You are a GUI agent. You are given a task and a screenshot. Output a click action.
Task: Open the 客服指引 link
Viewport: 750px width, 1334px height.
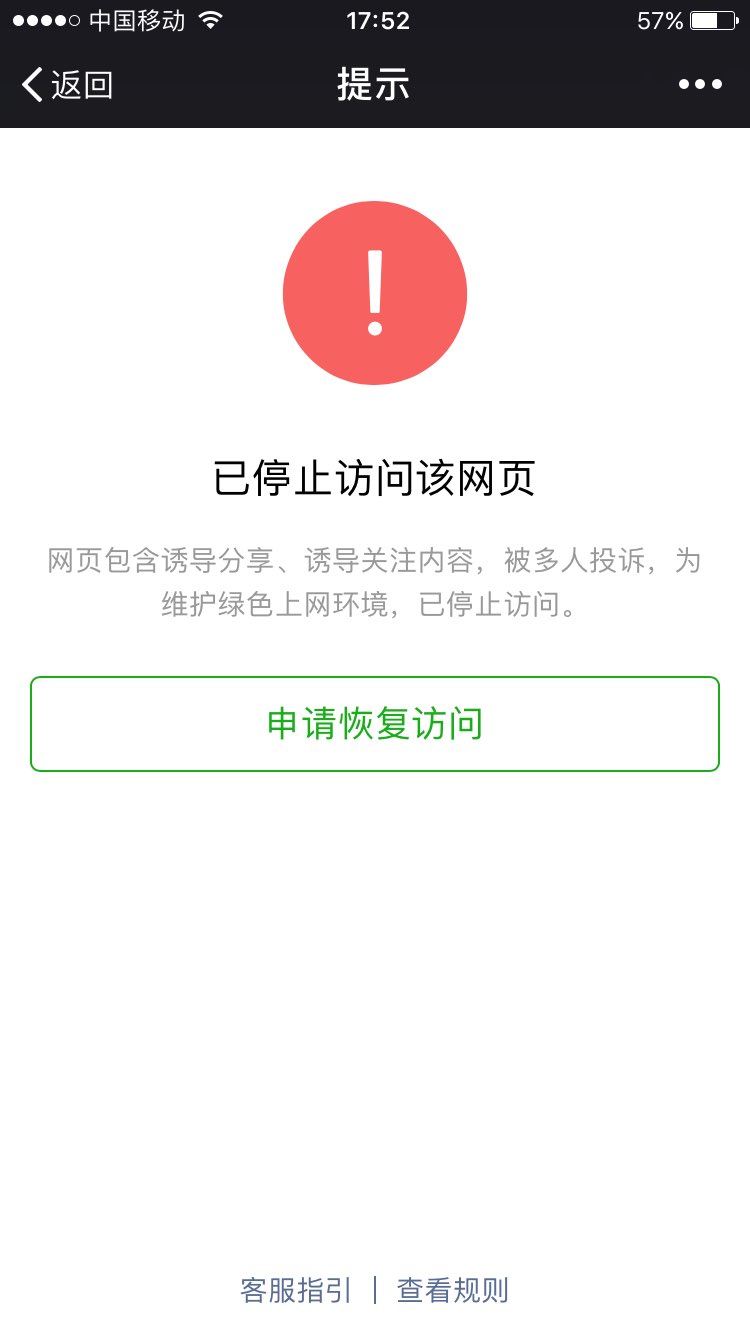pyautogui.click(x=296, y=1290)
